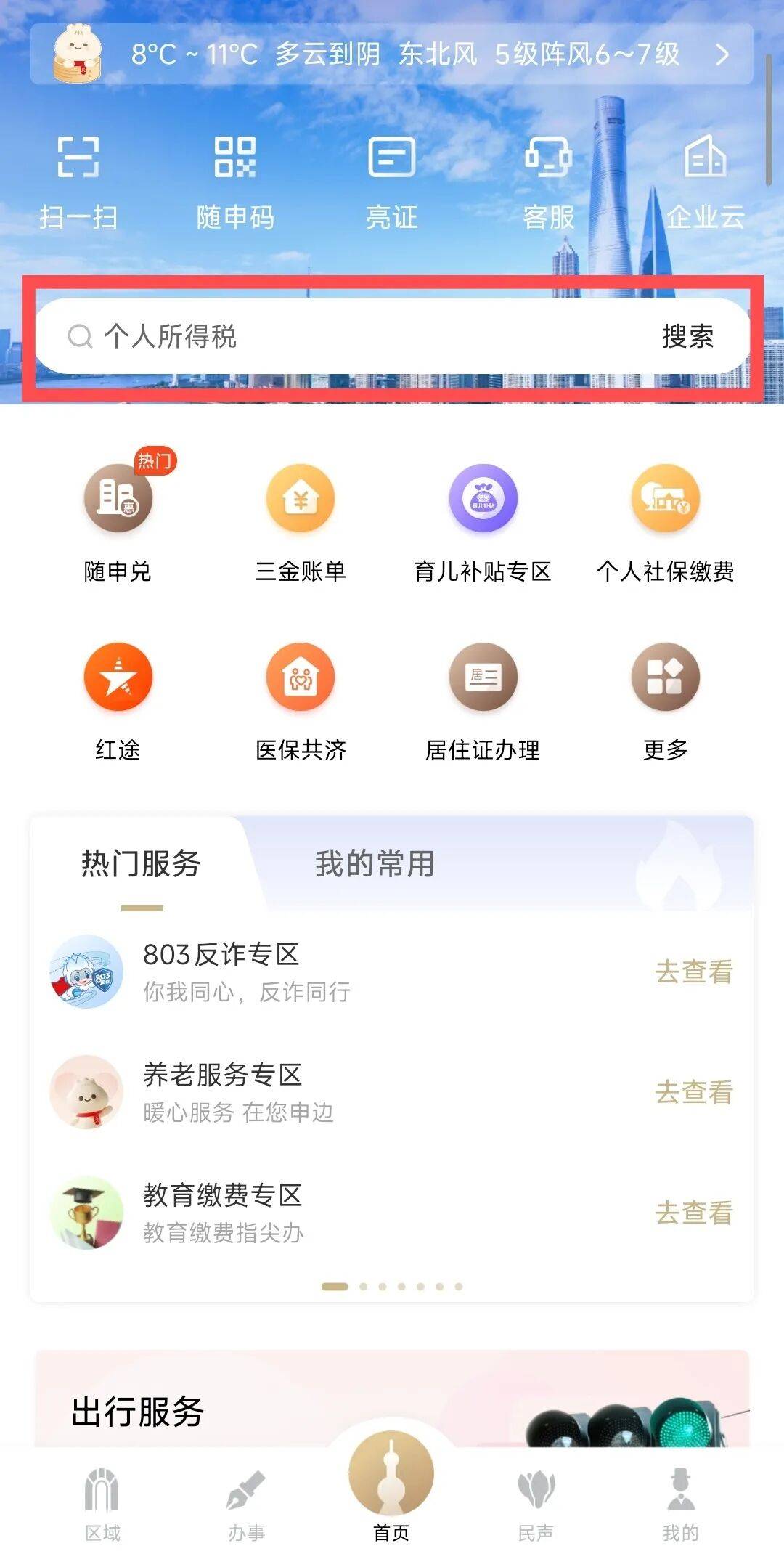784x1567 pixels.
Task: Tap 去查看 for 803反诈专区
Action: 694,972
